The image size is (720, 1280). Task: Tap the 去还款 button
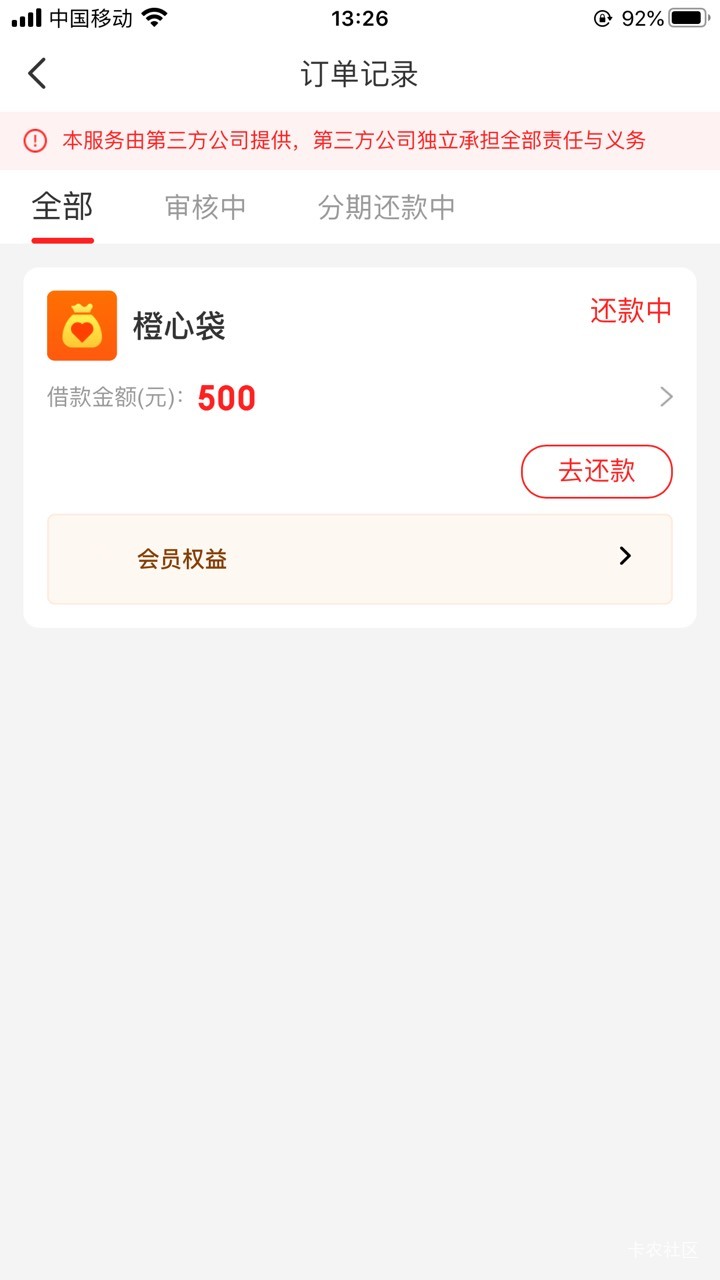pos(596,471)
